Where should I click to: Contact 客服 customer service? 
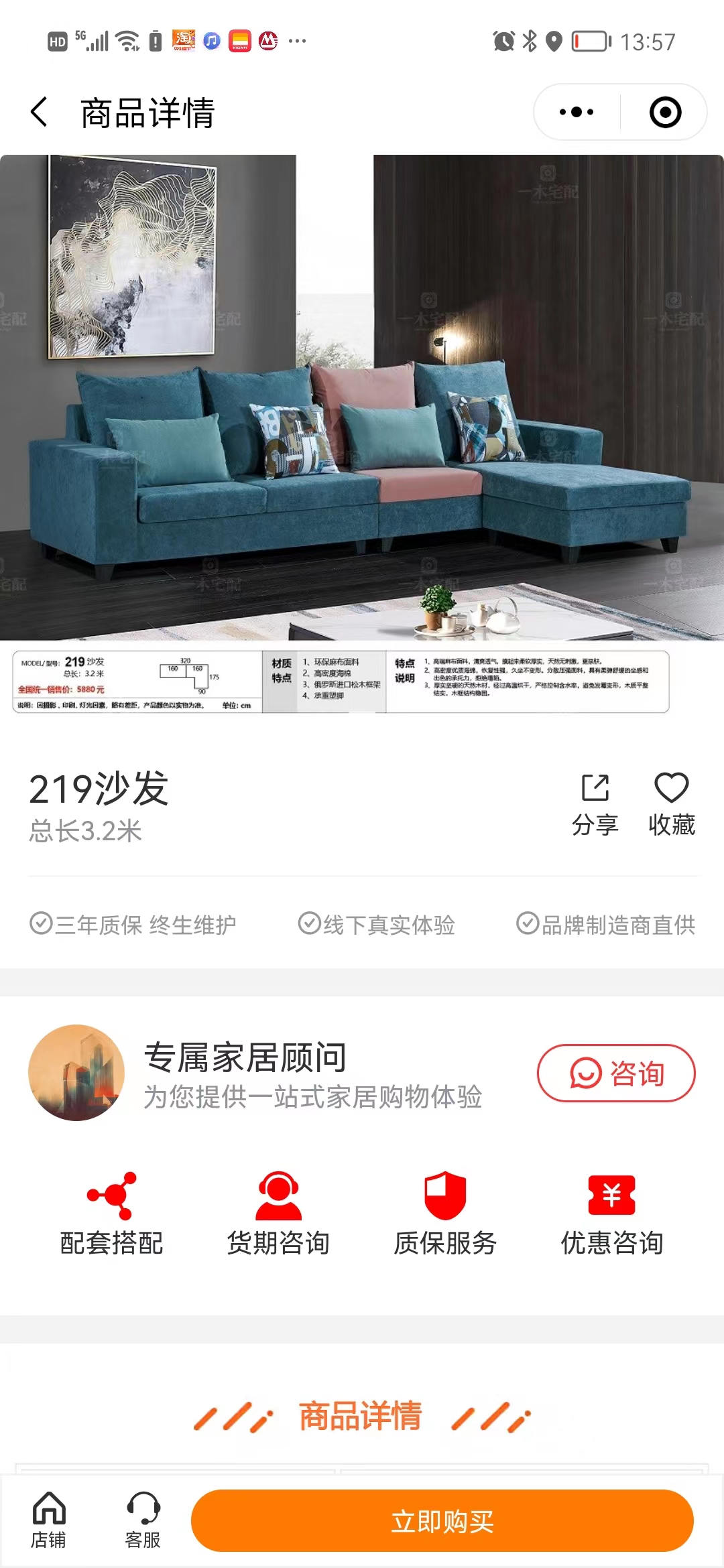(143, 1520)
